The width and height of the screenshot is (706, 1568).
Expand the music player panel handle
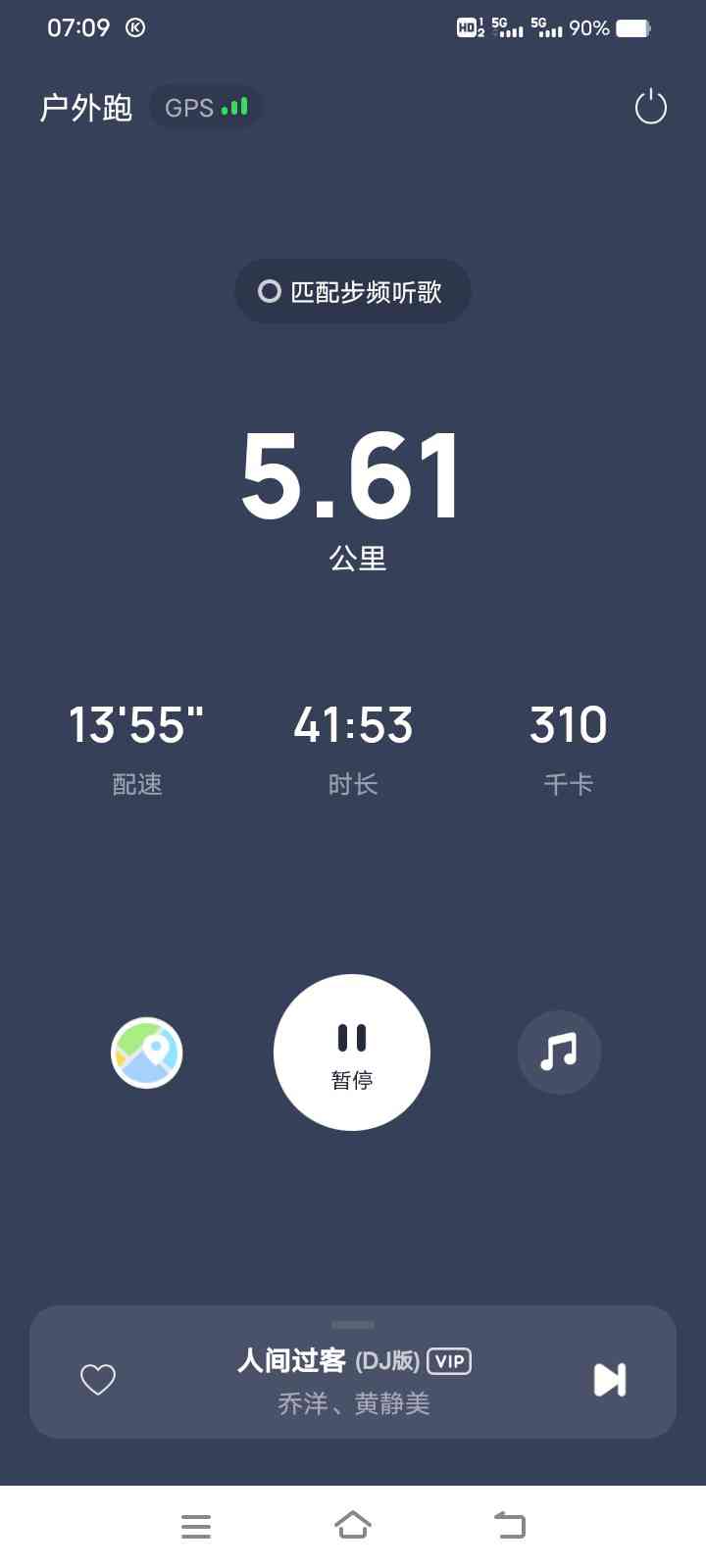(353, 1325)
